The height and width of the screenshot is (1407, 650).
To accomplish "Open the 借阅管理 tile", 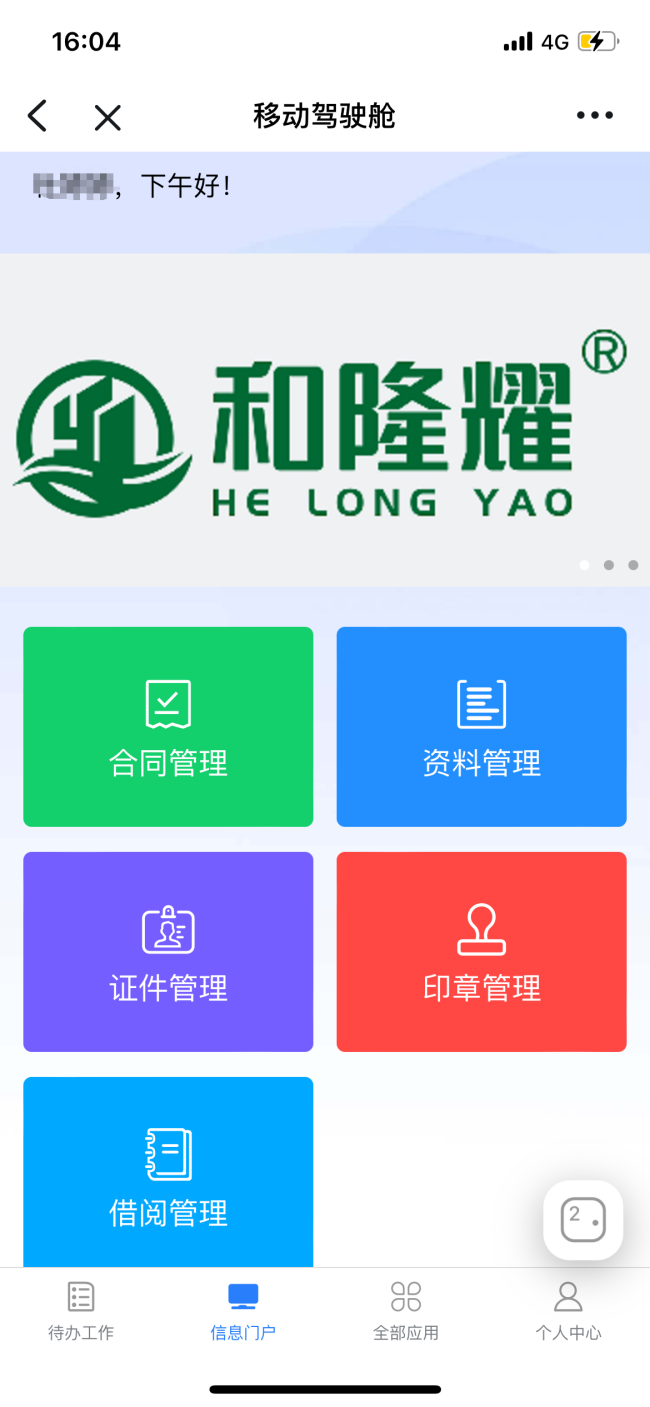I will click(168, 1173).
